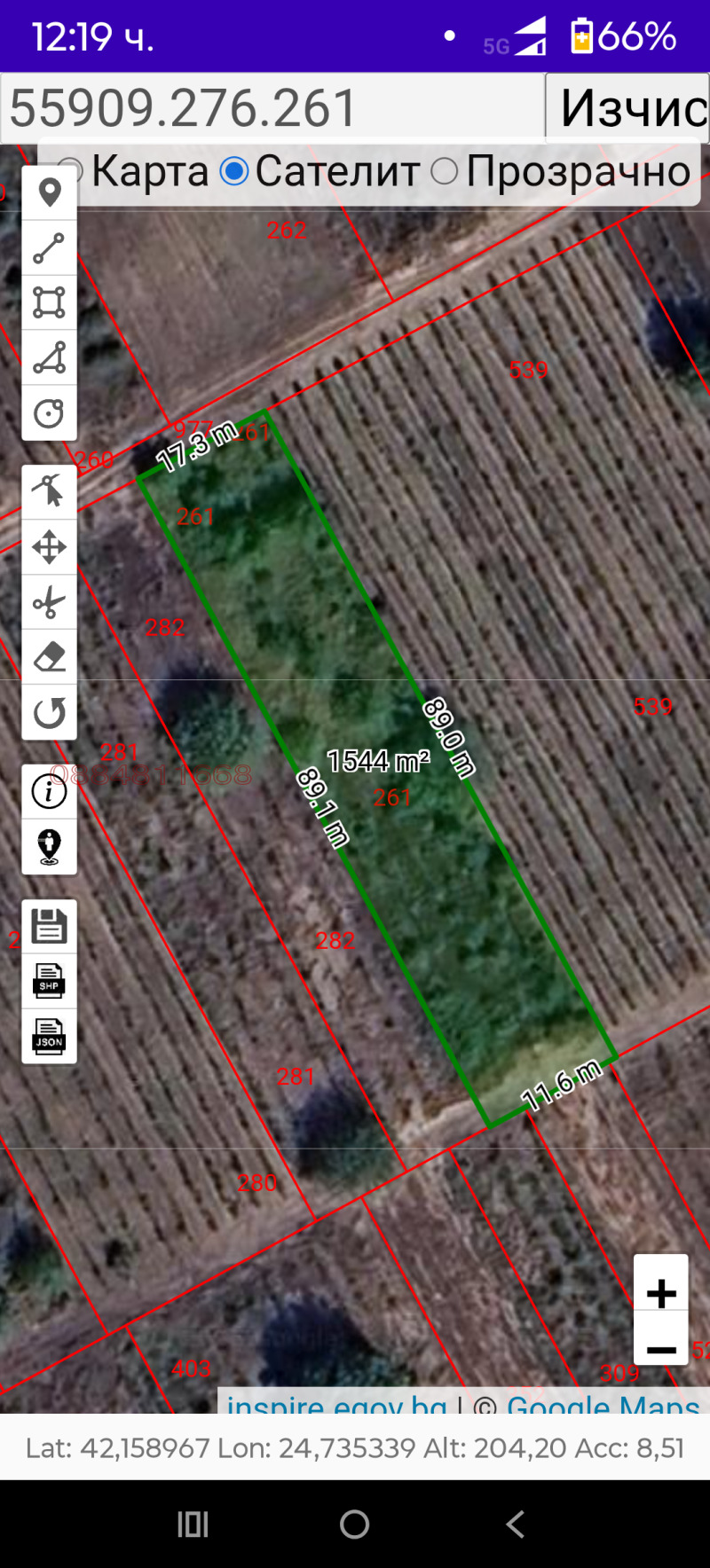
Task: Export the parcel as JSON file
Action: (x=50, y=1036)
